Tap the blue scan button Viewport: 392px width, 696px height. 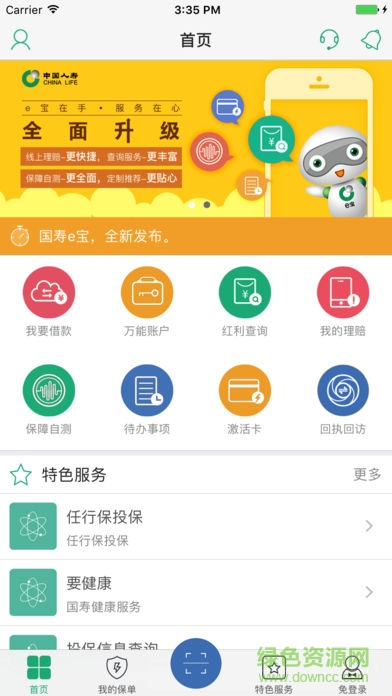pyautogui.click(x=196, y=663)
